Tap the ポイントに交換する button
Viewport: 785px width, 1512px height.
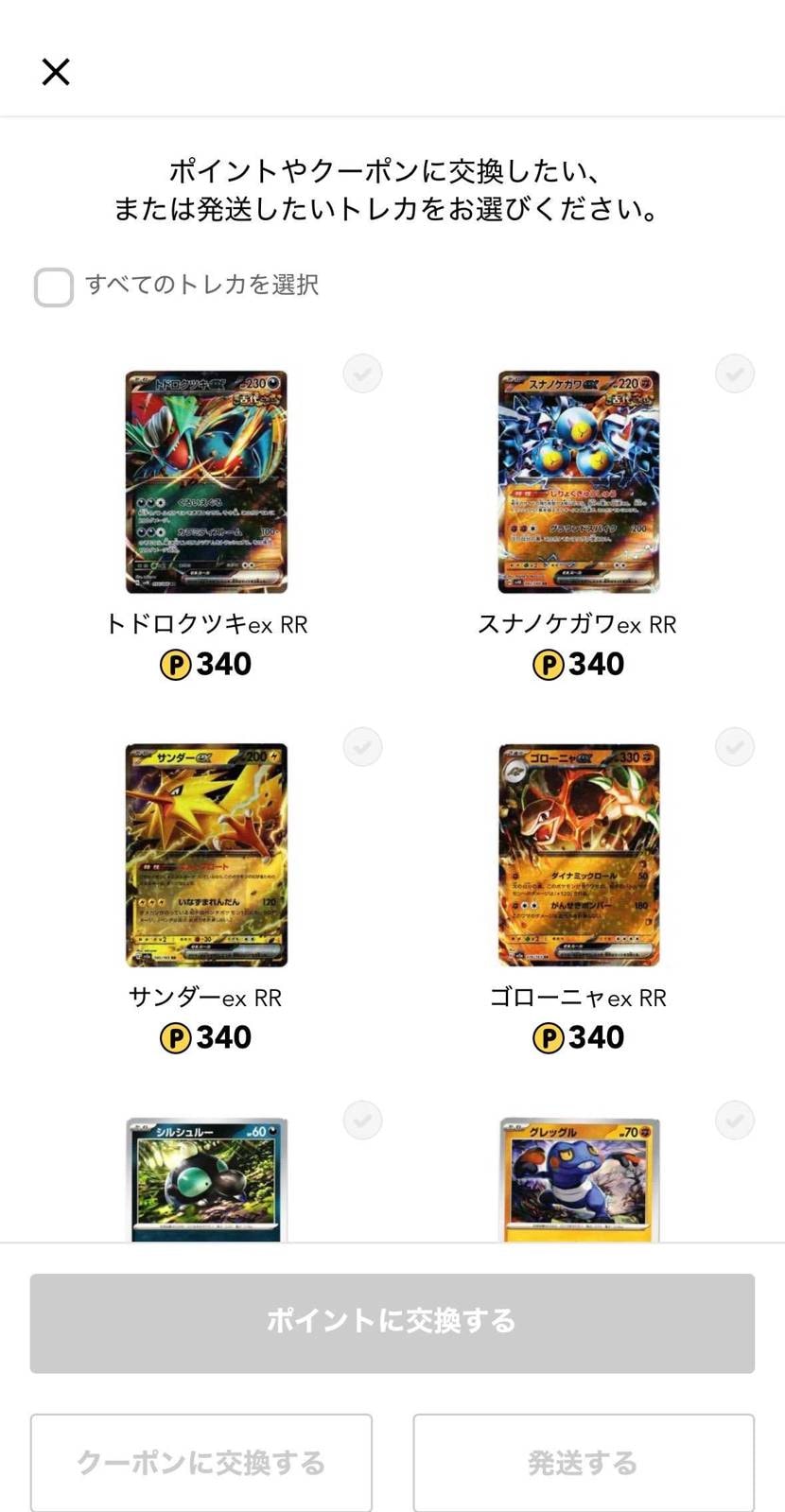392,1322
